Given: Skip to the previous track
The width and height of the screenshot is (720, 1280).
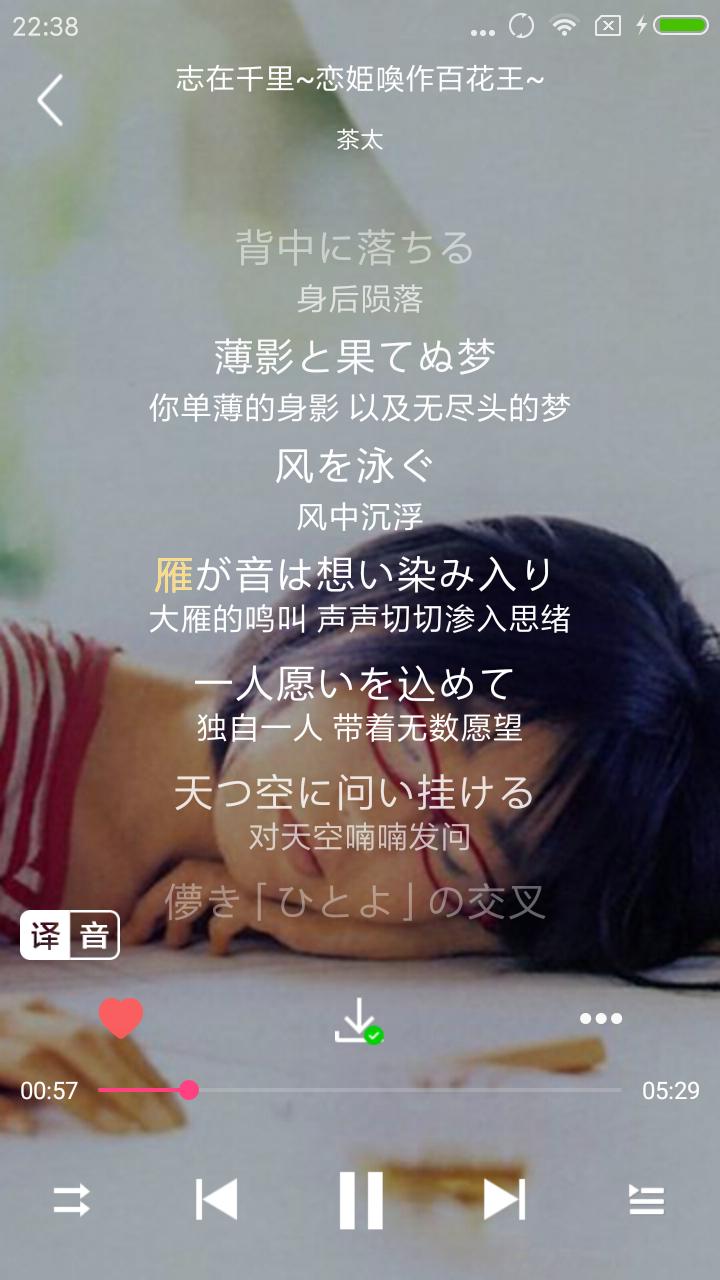Looking at the screenshot, I should [216, 1199].
